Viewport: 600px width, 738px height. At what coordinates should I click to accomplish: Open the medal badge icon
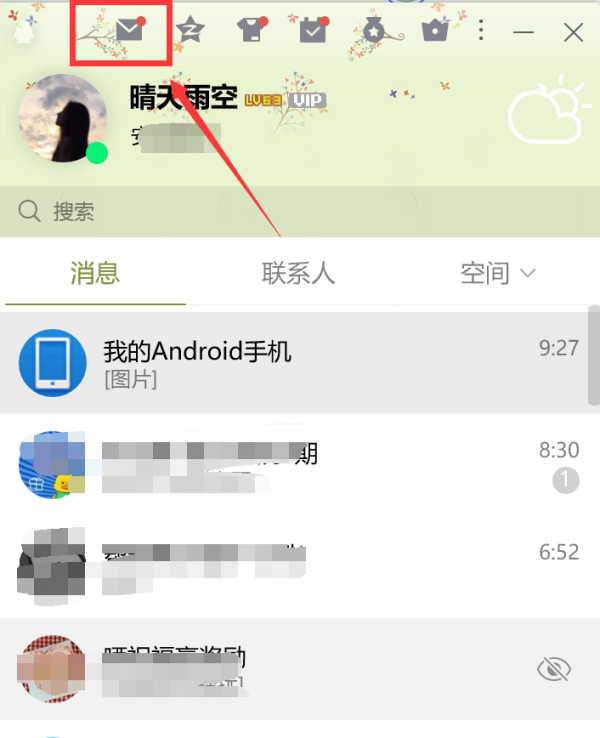pos(375,31)
